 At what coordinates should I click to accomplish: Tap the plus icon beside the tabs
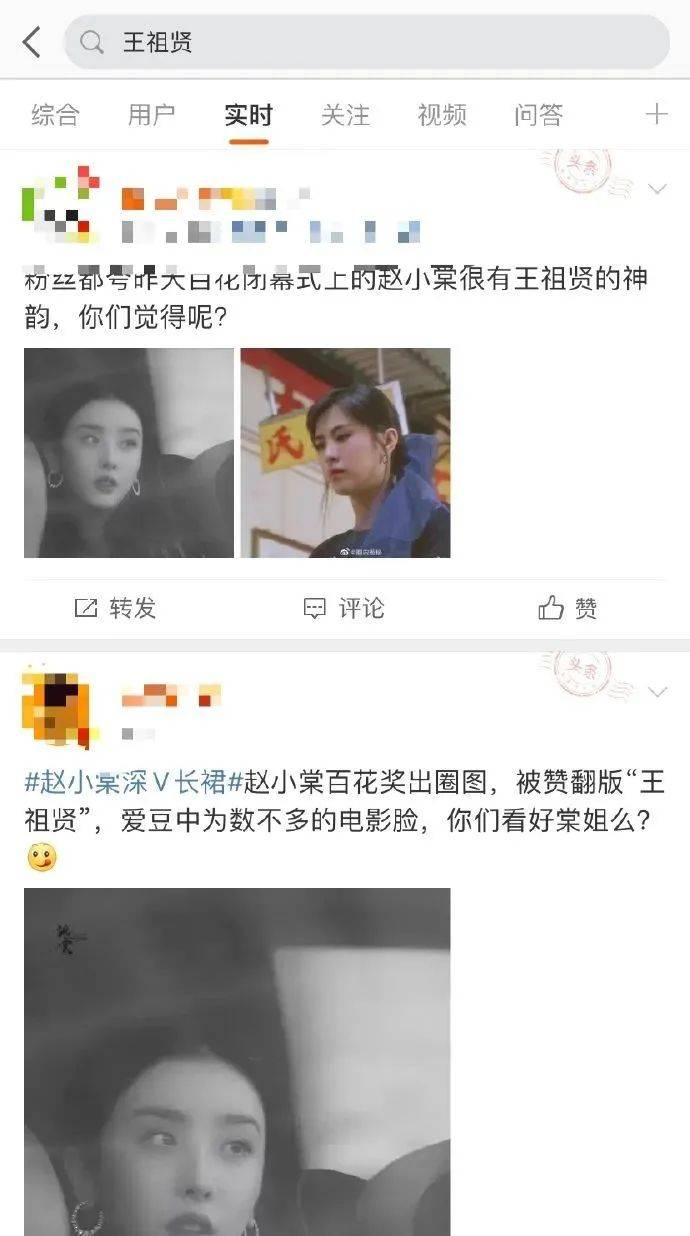[x=656, y=115]
